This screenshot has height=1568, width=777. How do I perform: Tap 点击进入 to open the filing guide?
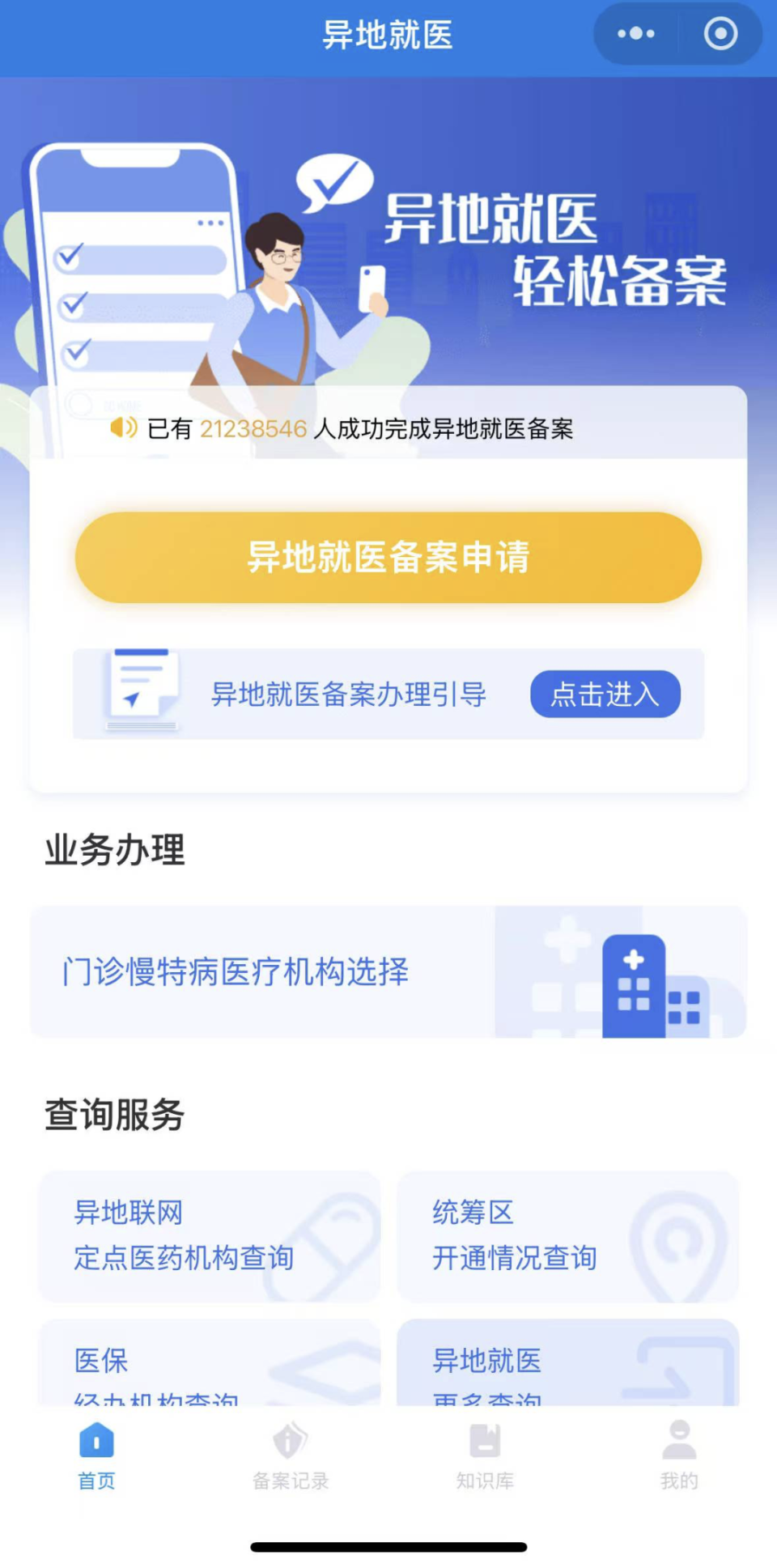click(x=605, y=695)
